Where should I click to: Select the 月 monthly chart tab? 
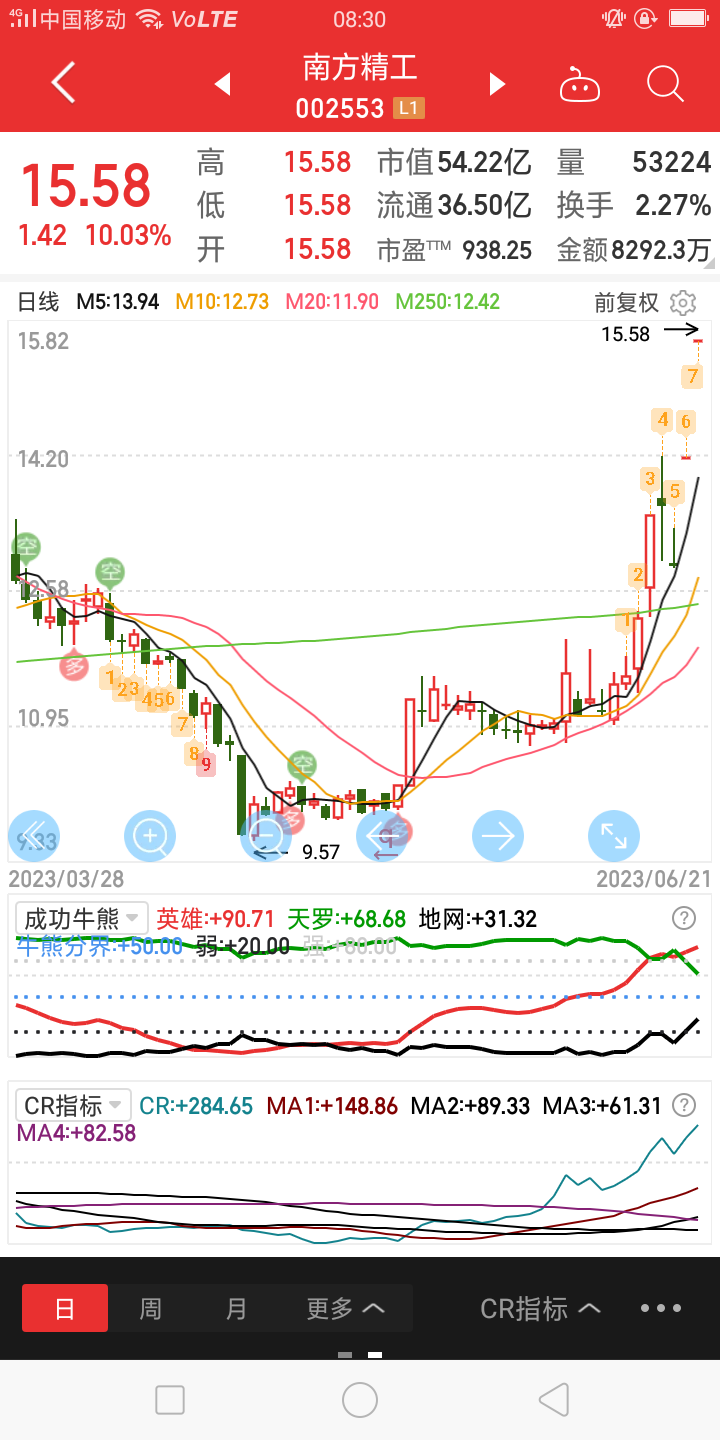click(236, 1308)
